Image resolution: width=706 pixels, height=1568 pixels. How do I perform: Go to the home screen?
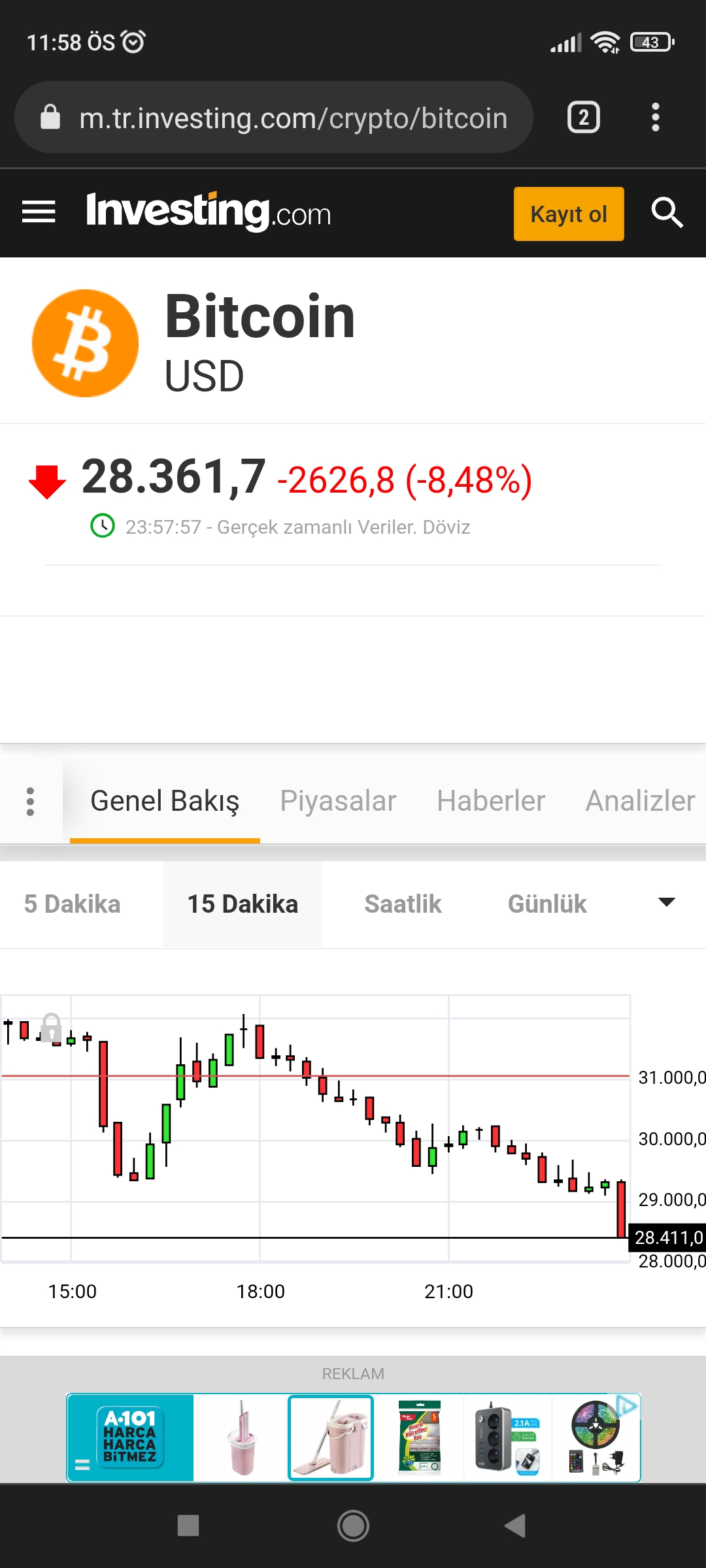[353, 1526]
